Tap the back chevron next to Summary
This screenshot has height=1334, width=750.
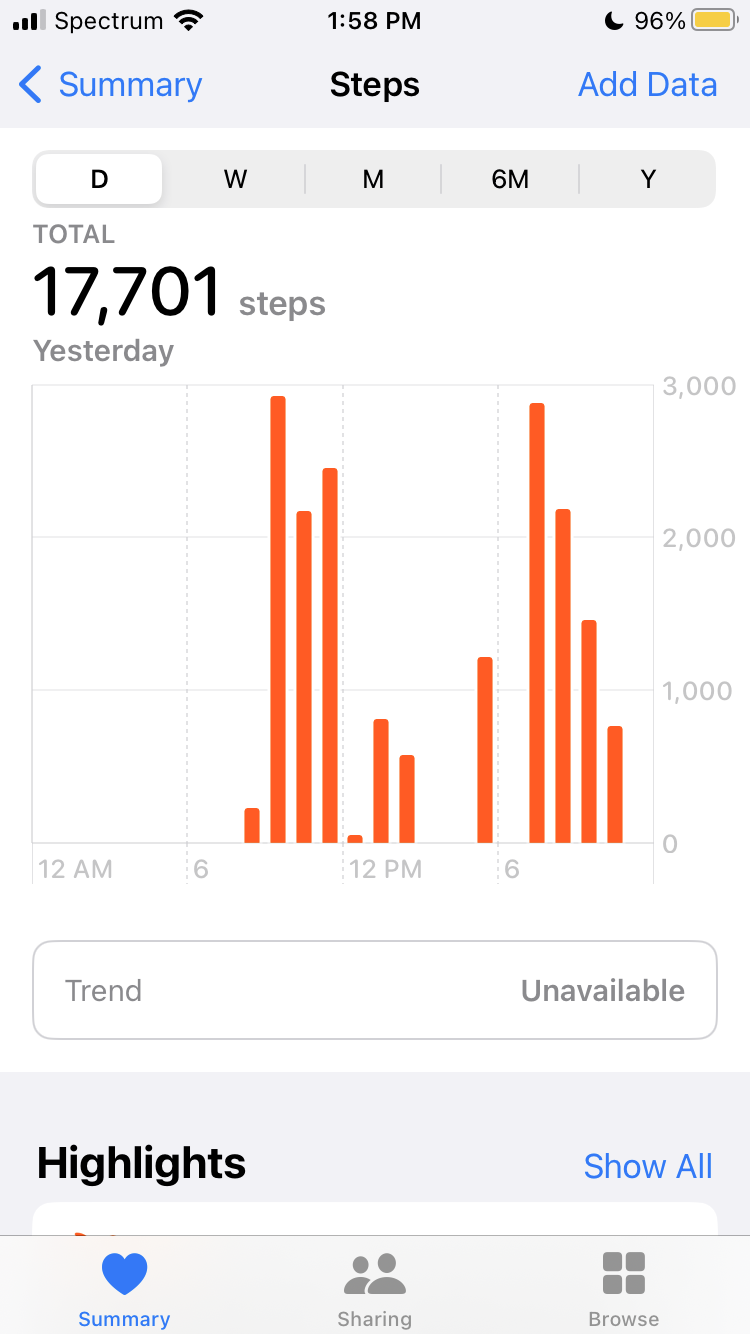pos(30,85)
